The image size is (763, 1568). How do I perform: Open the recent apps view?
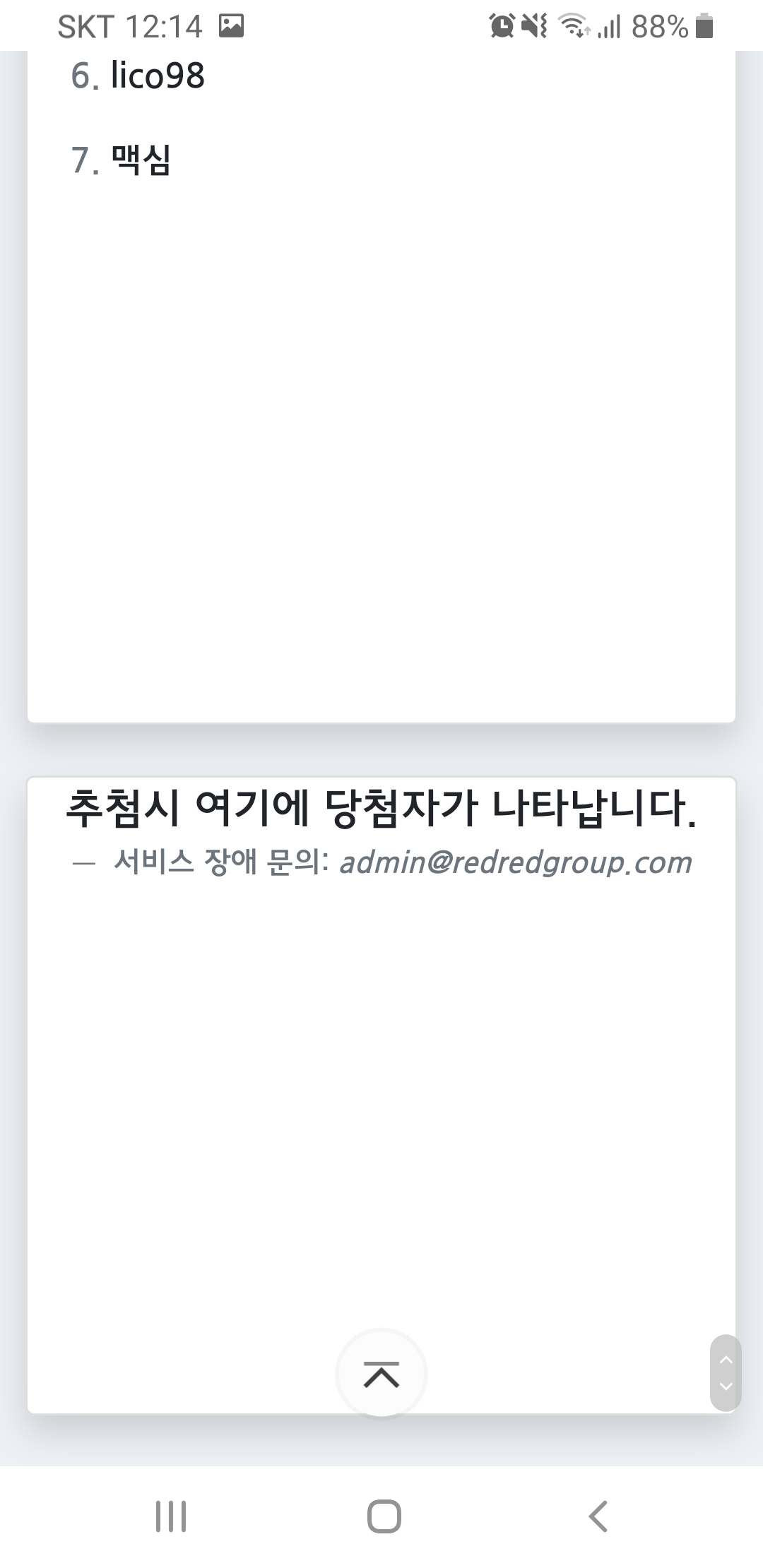click(x=170, y=1516)
